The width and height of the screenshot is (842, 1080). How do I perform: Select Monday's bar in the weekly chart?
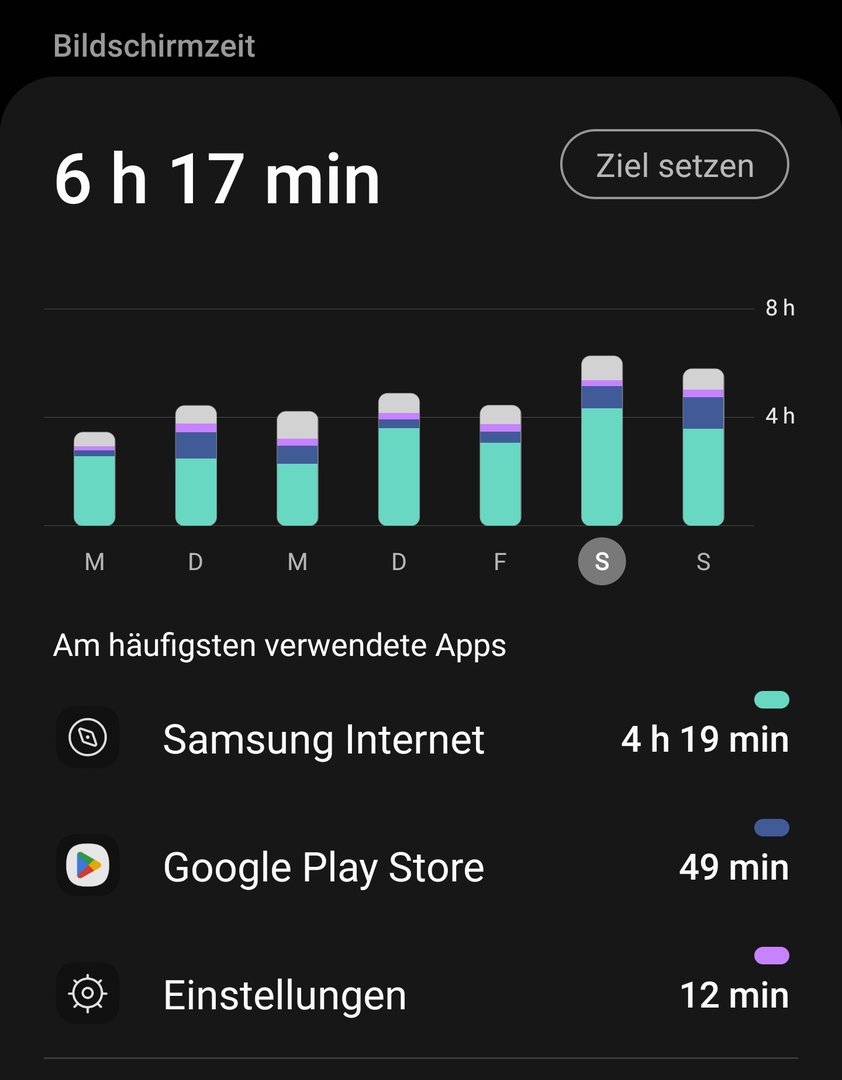[x=95, y=479]
